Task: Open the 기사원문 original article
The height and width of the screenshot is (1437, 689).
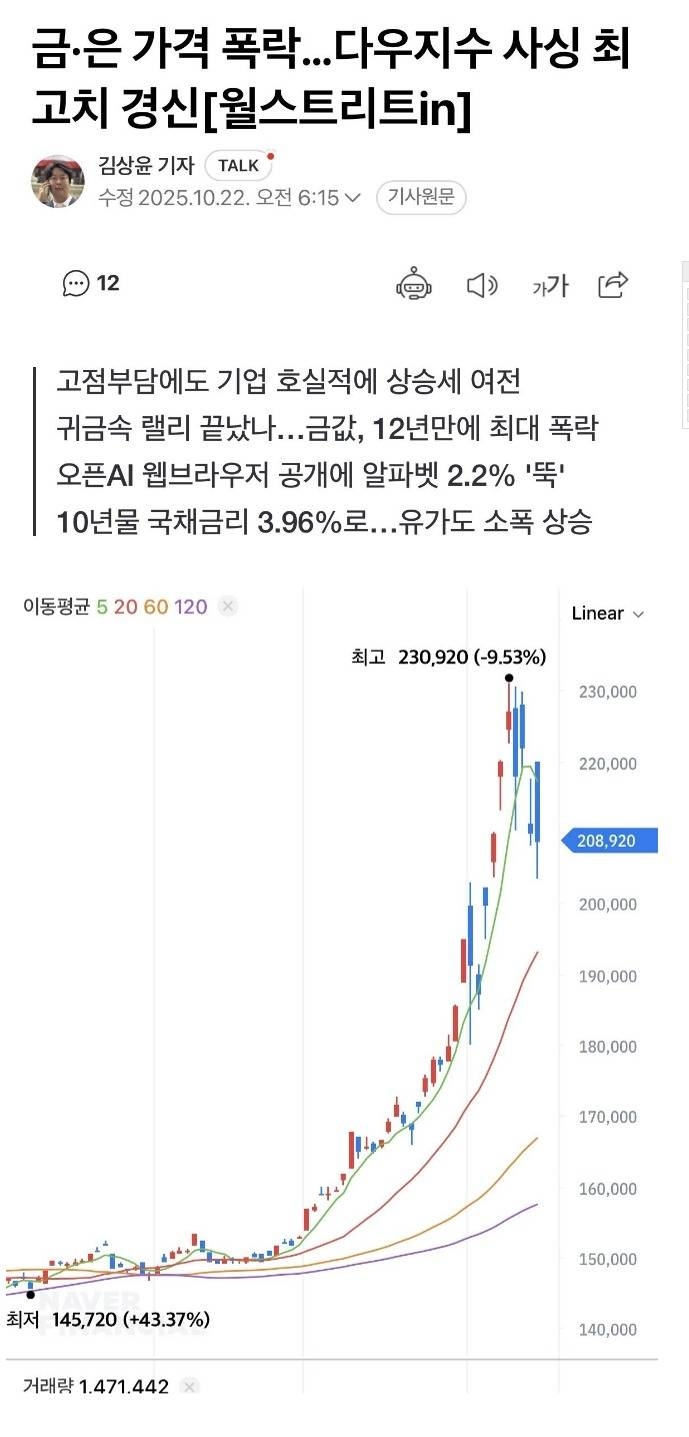Action: point(420,197)
